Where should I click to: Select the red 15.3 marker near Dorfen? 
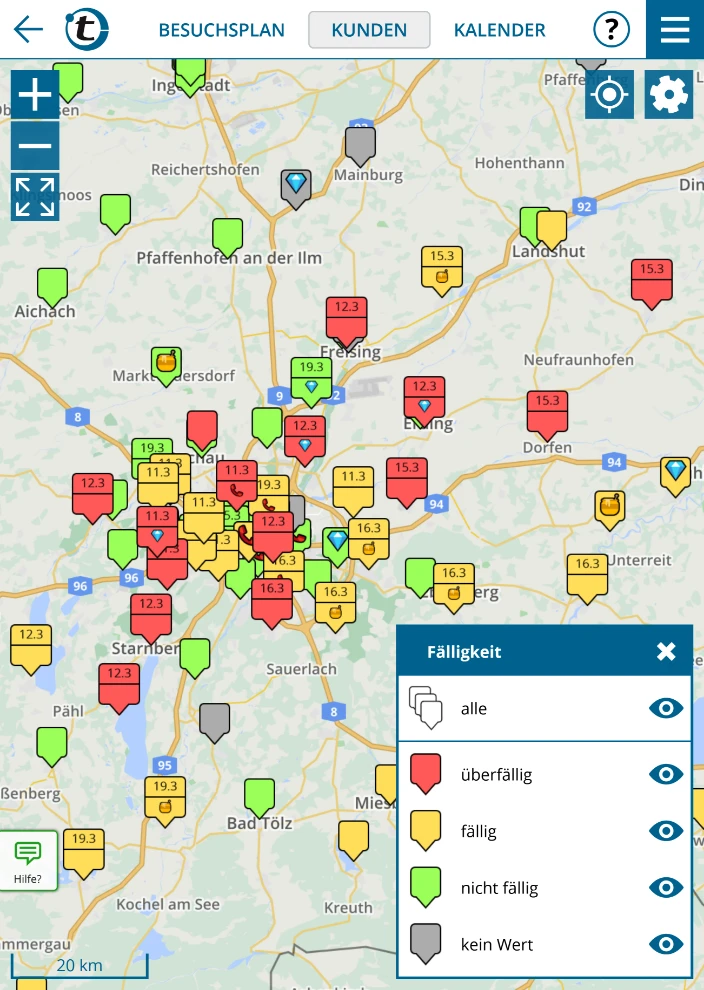(x=547, y=411)
